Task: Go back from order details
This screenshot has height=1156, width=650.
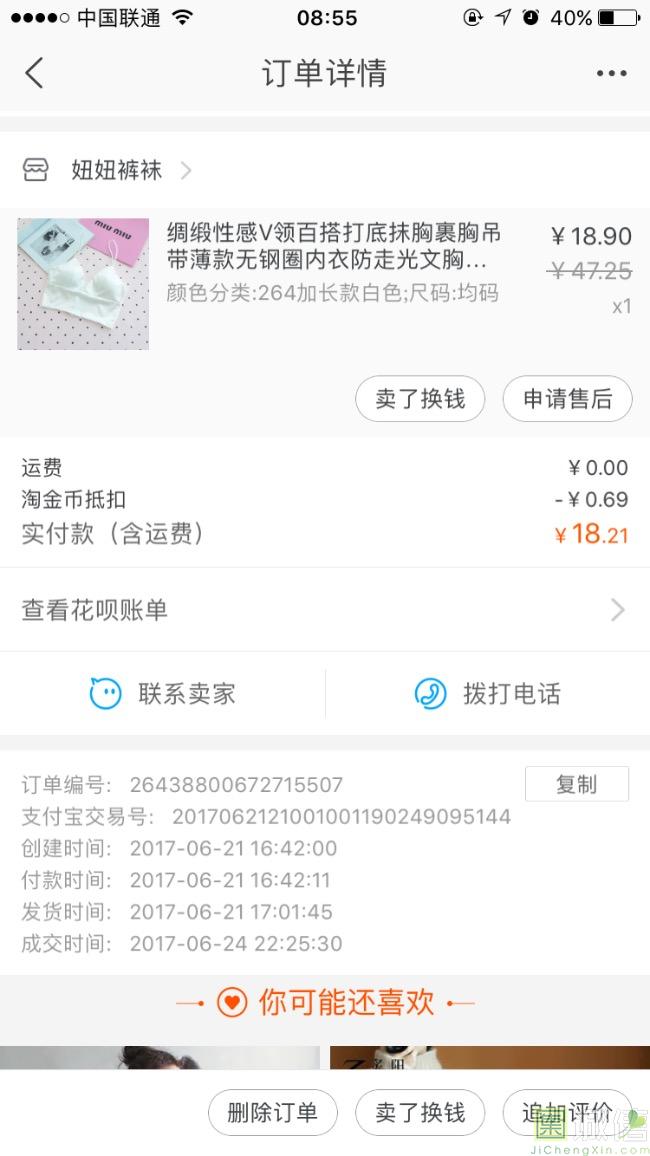Action: pyautogui.click(x=35, y=73)
